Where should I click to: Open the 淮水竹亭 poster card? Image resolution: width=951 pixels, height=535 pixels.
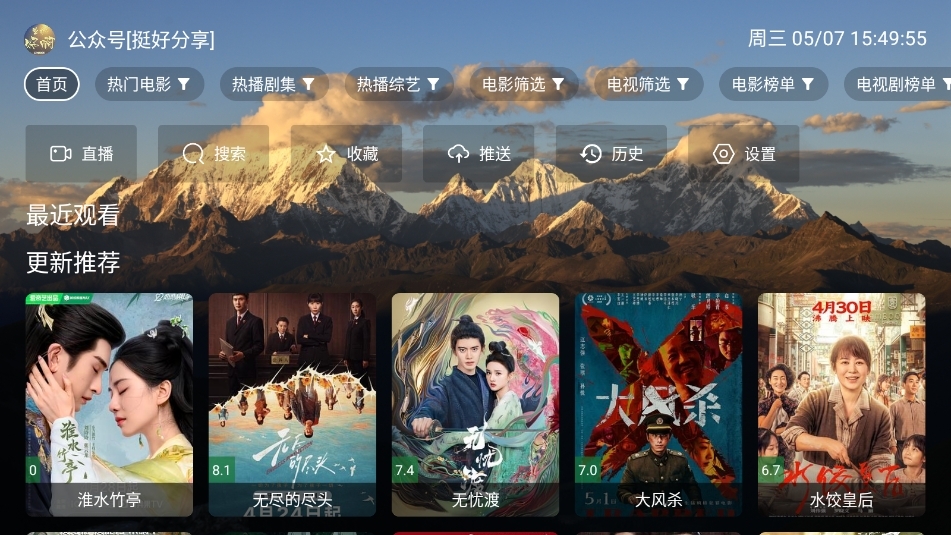(109, 404)
